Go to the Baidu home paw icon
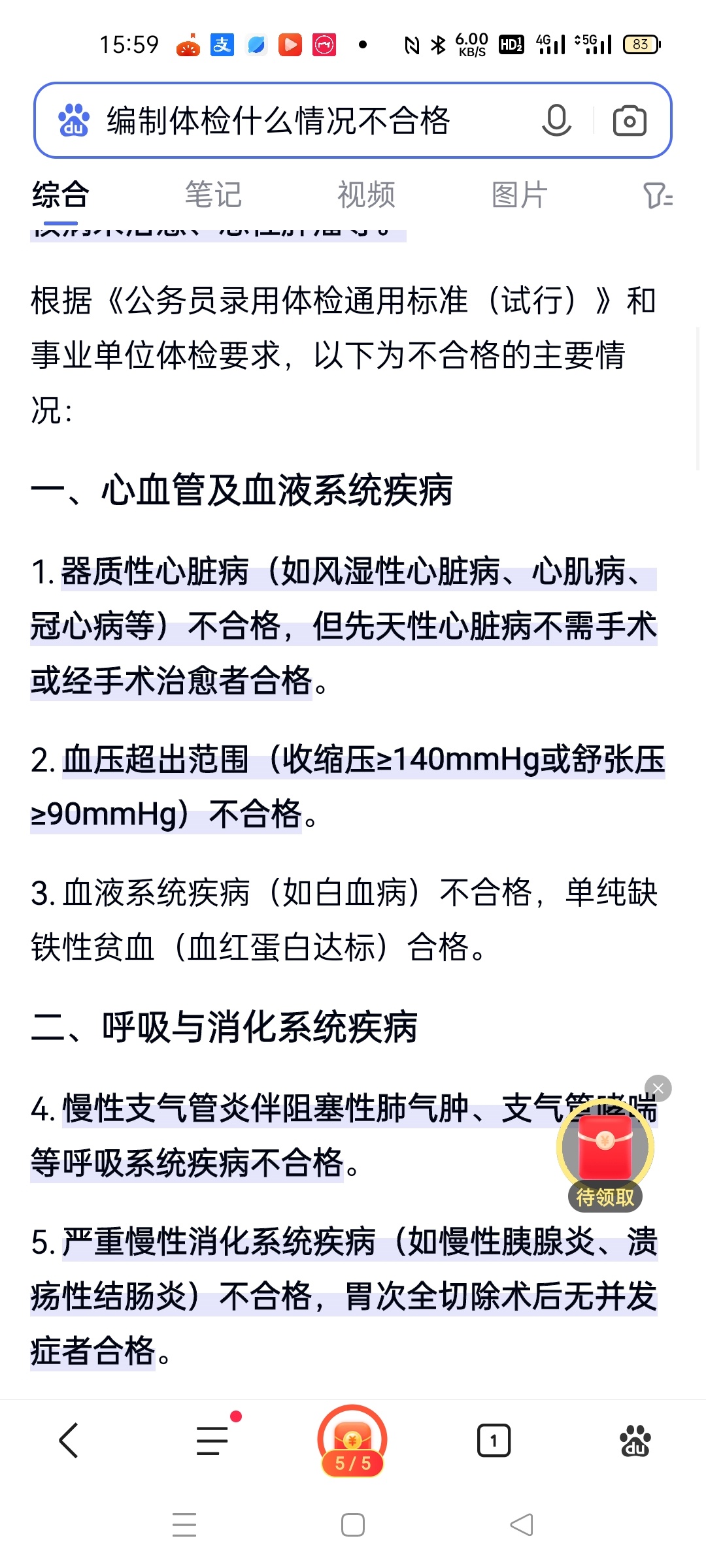This screenshot has width=706, height=1568. (x=635, y=1441)
